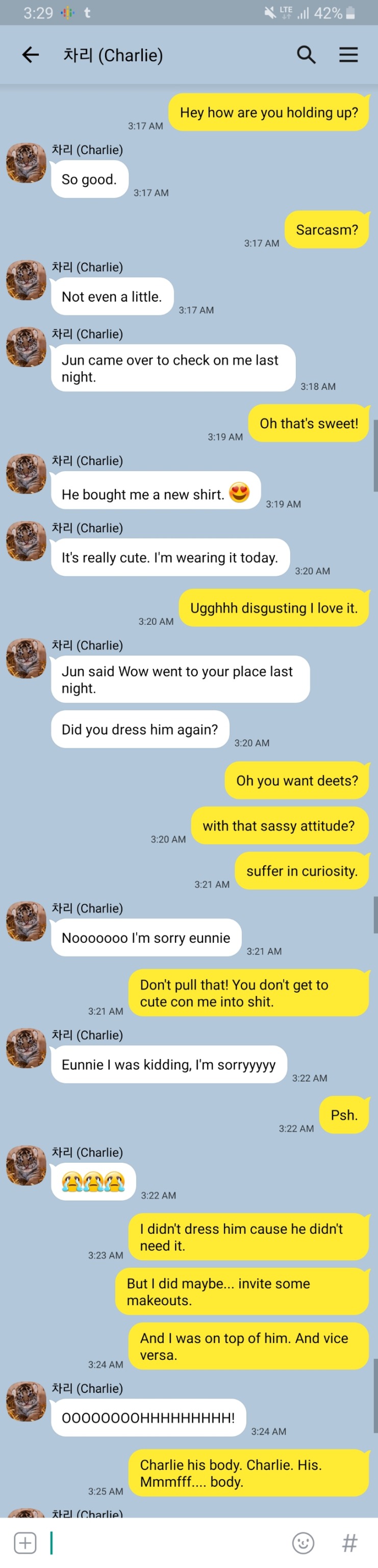The height and width of the screenshot is (1568, 378).
Task: Open Charlie's profile picture beside "So good."
Action: (x=26, y=163)
